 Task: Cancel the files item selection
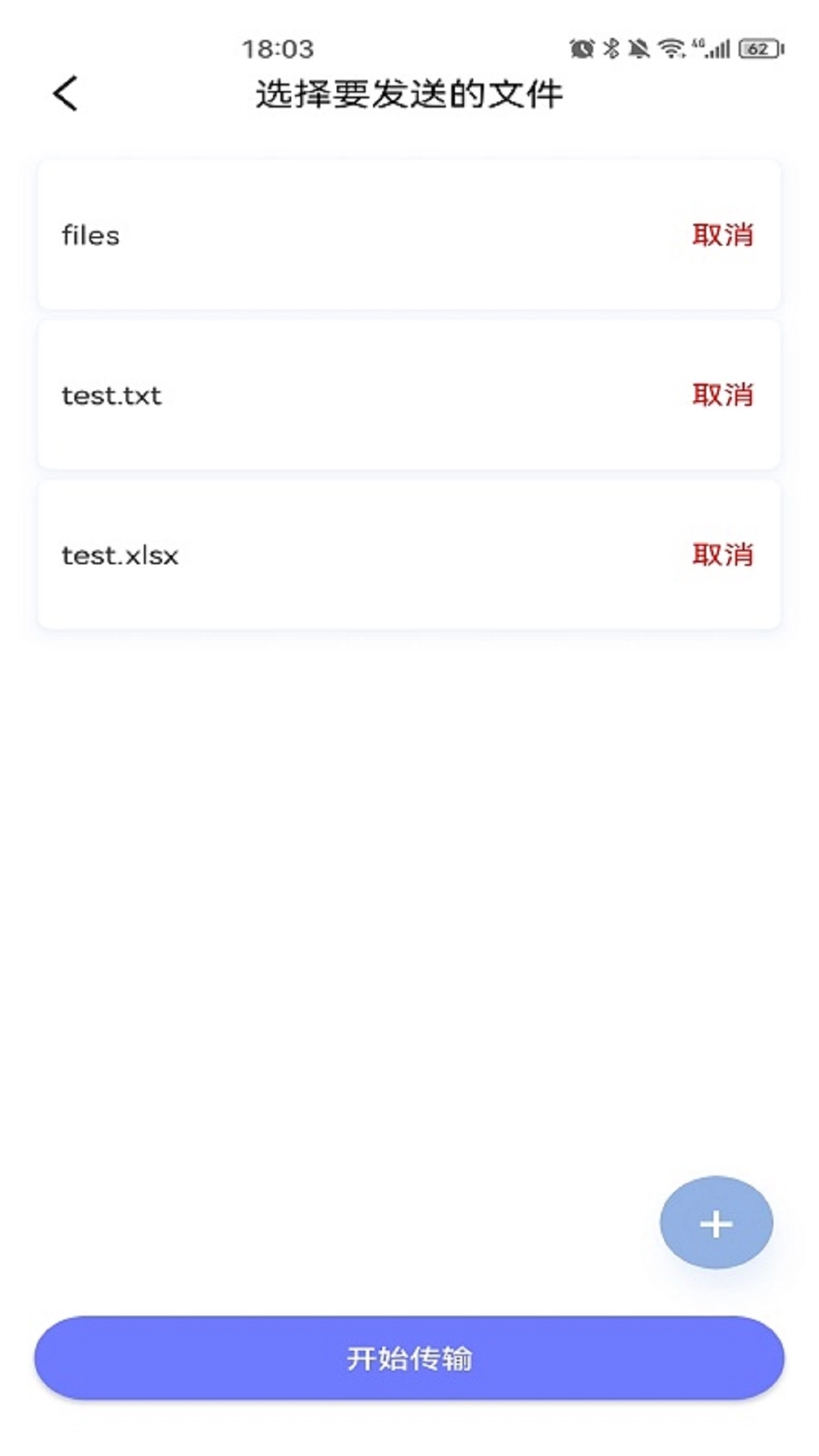pos(723,236)
